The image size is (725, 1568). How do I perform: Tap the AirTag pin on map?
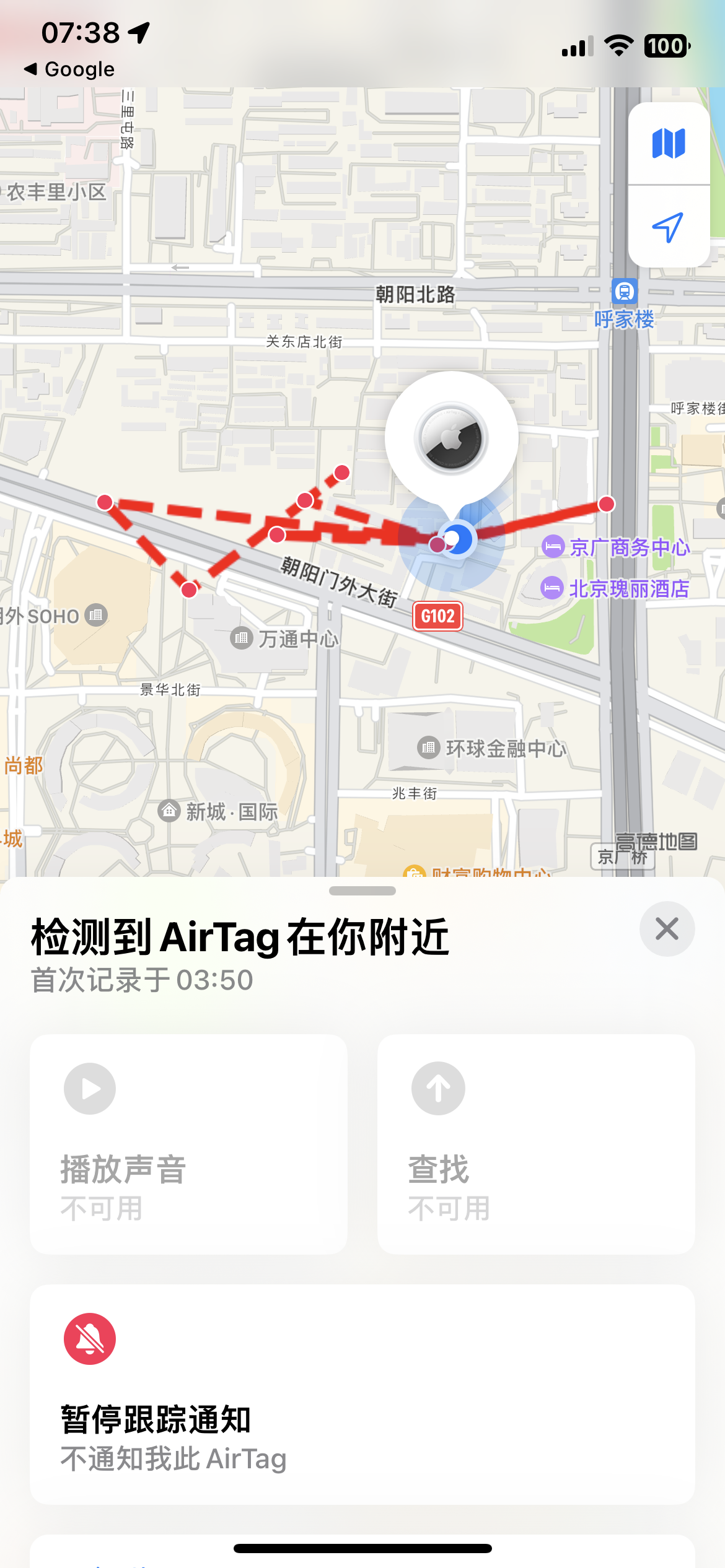coord(451,438)
